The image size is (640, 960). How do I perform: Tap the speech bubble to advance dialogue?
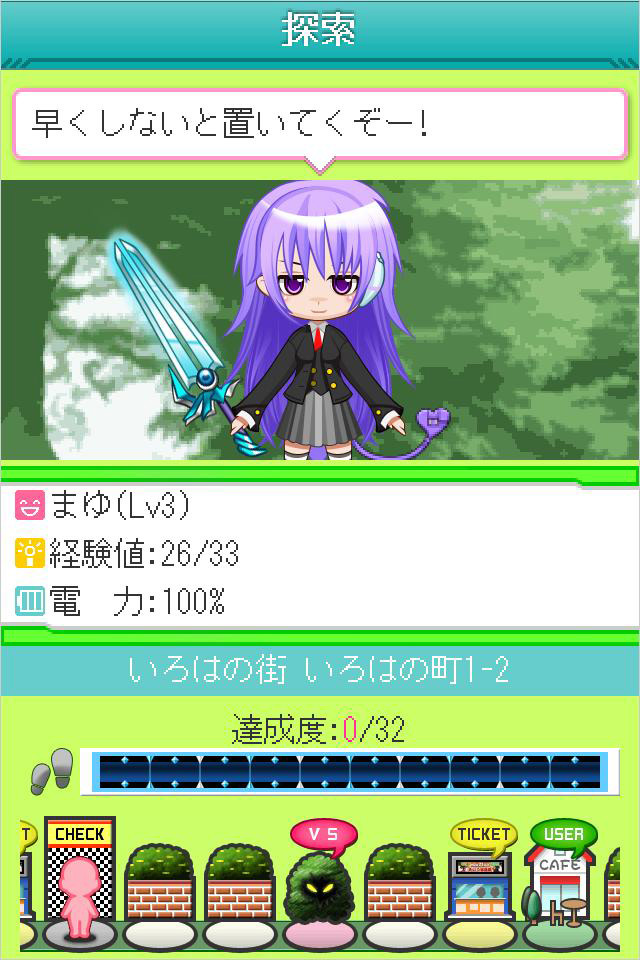tap(319, 125)
